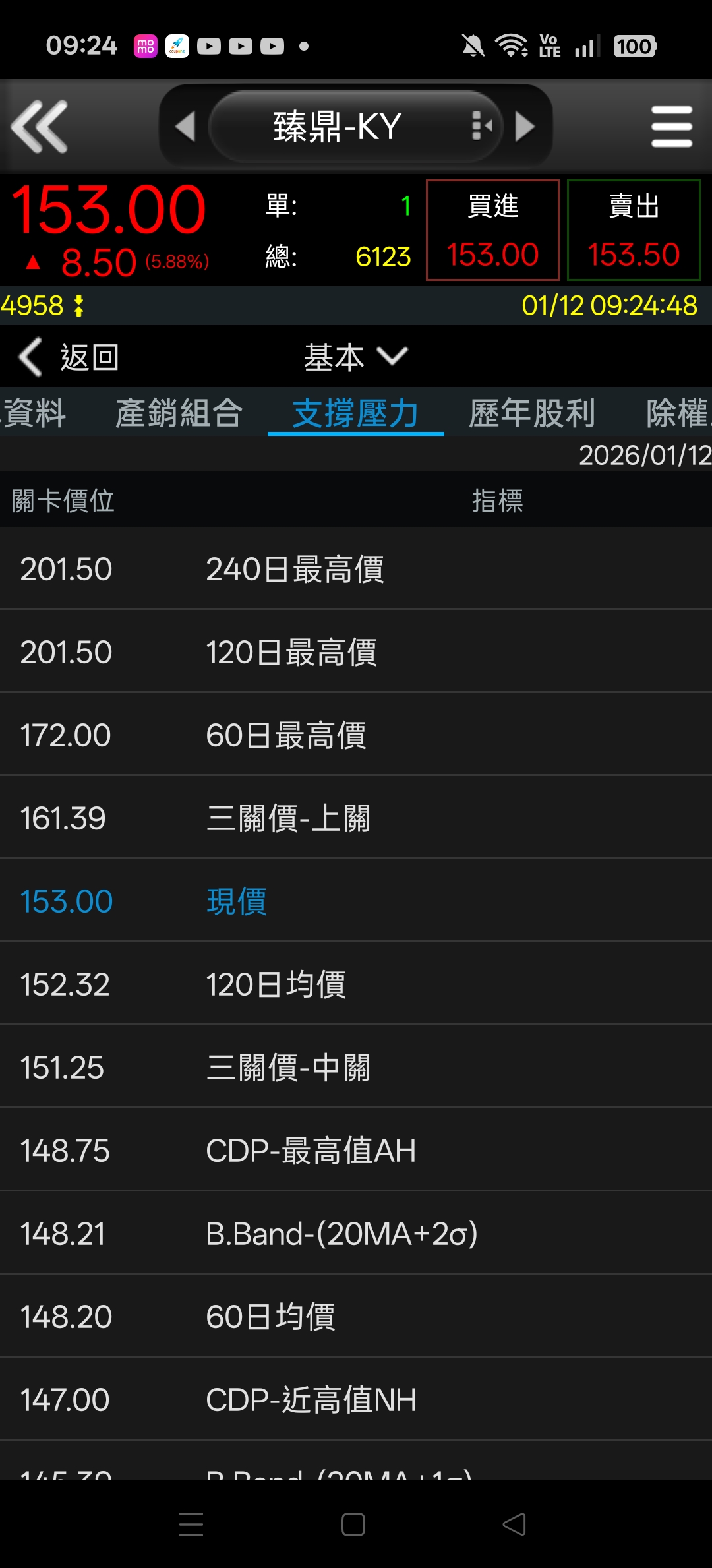Switch to the 產銷組合 tab
This screenshot has width=712, height=1568.
[179, 414]
